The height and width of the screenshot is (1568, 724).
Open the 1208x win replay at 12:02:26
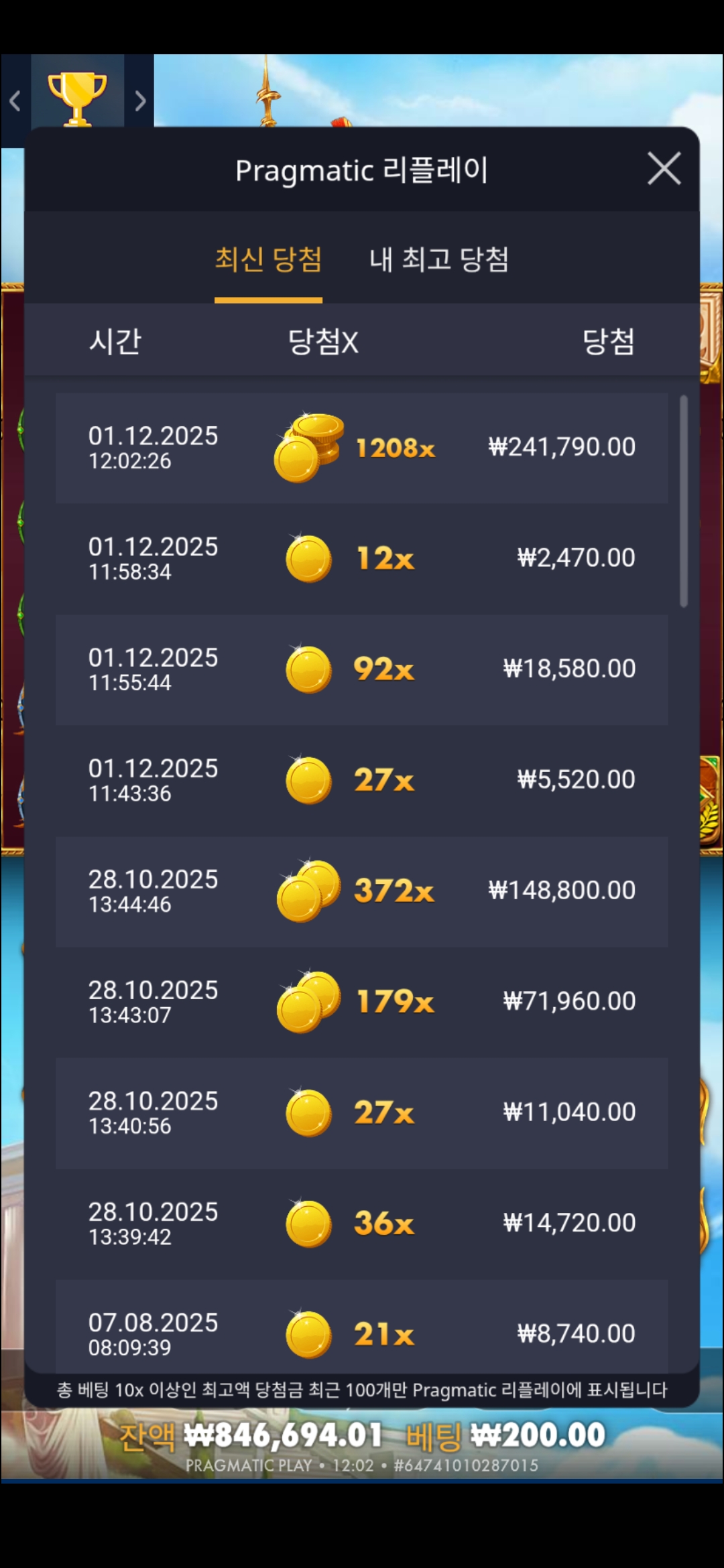pos(362,448)
